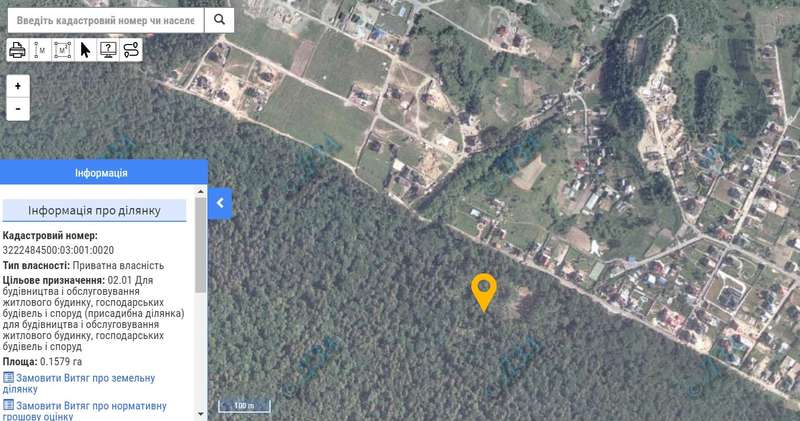Open the help monitor icon
Image resolution: width=800 pixels, height=421 pixels.
pos(108,50)
